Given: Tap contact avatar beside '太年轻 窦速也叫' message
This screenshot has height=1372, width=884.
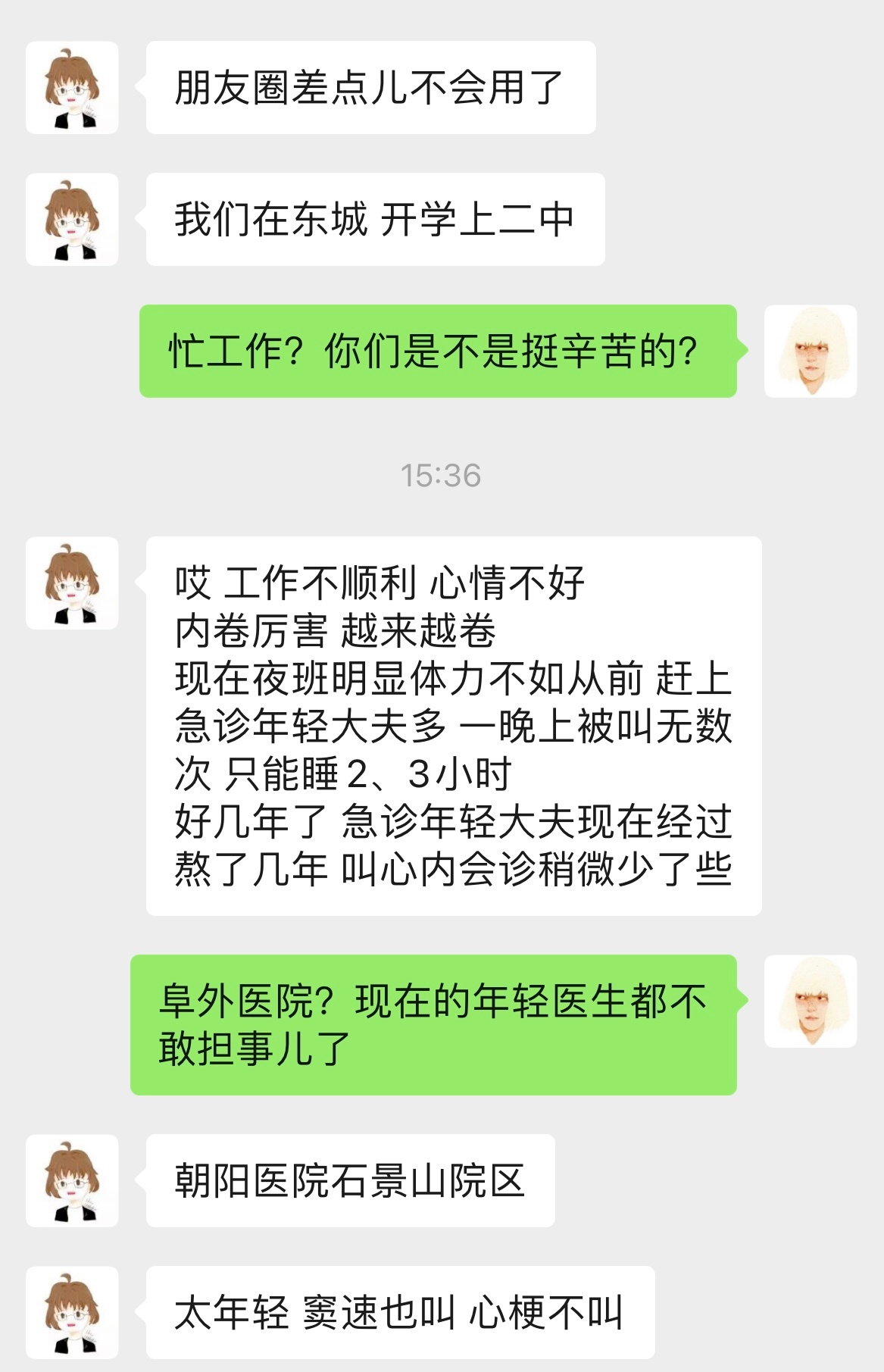Looking at the screenshot, I should (x=72, y=1312).
